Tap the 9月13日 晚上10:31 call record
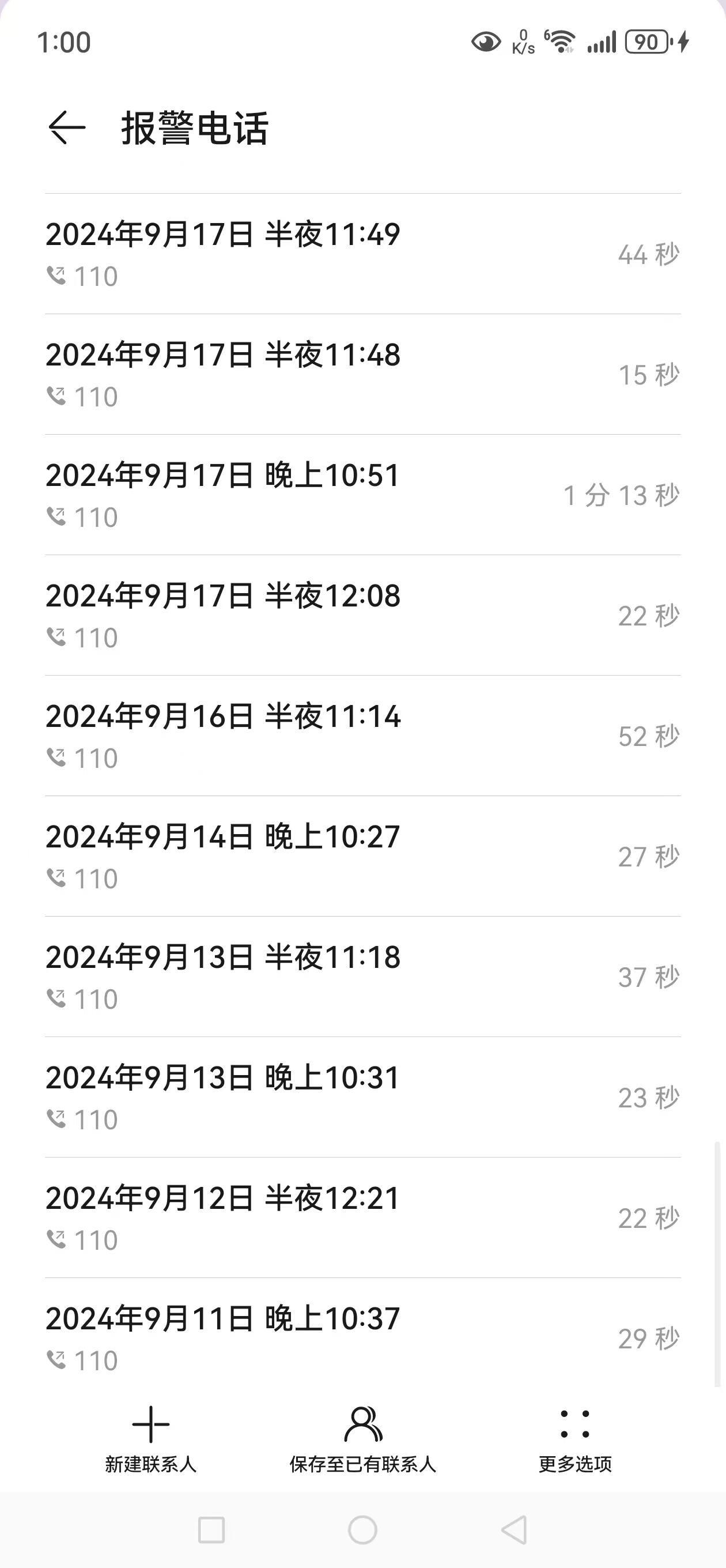This screenshot has height=1568, width=726. pos(362,1098)
